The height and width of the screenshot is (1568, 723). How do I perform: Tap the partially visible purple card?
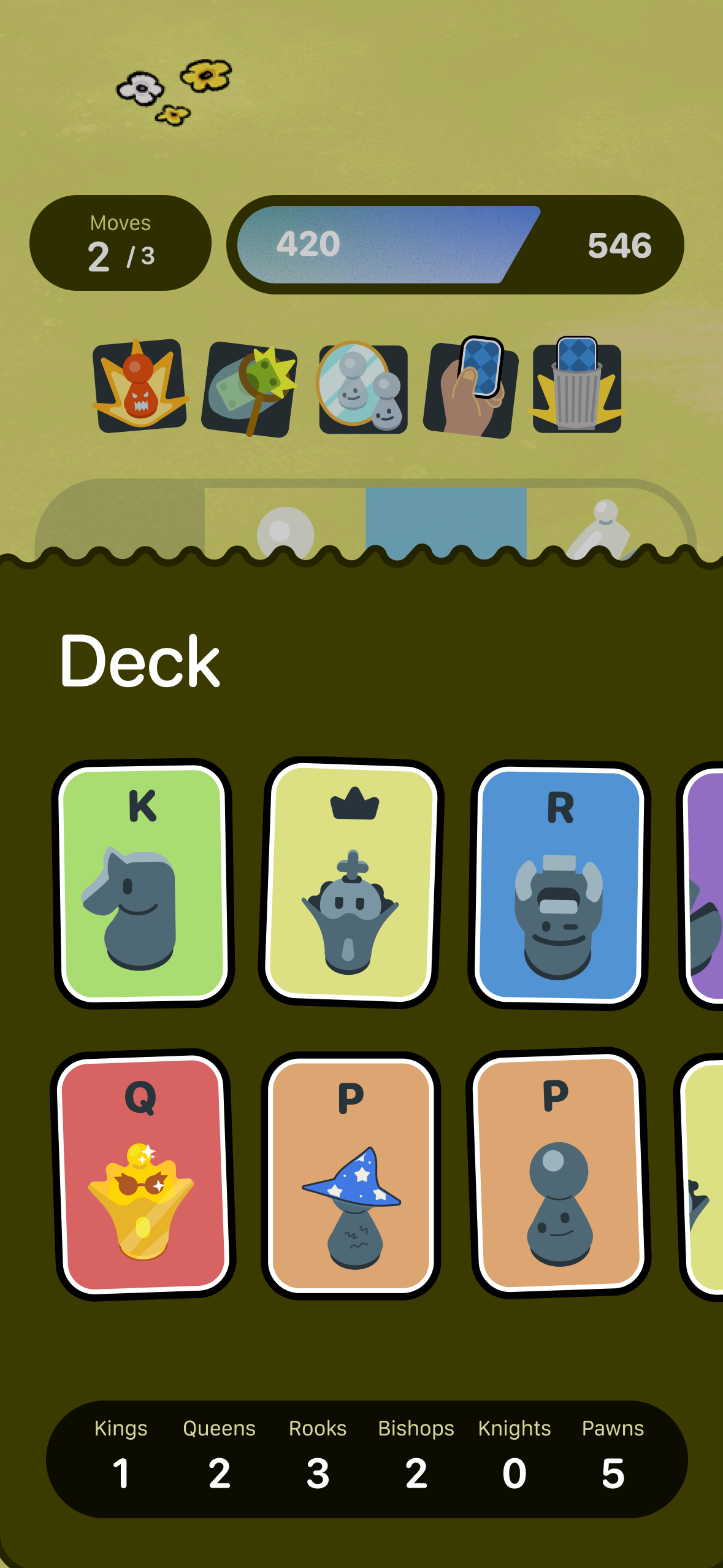tap(705, 886)
